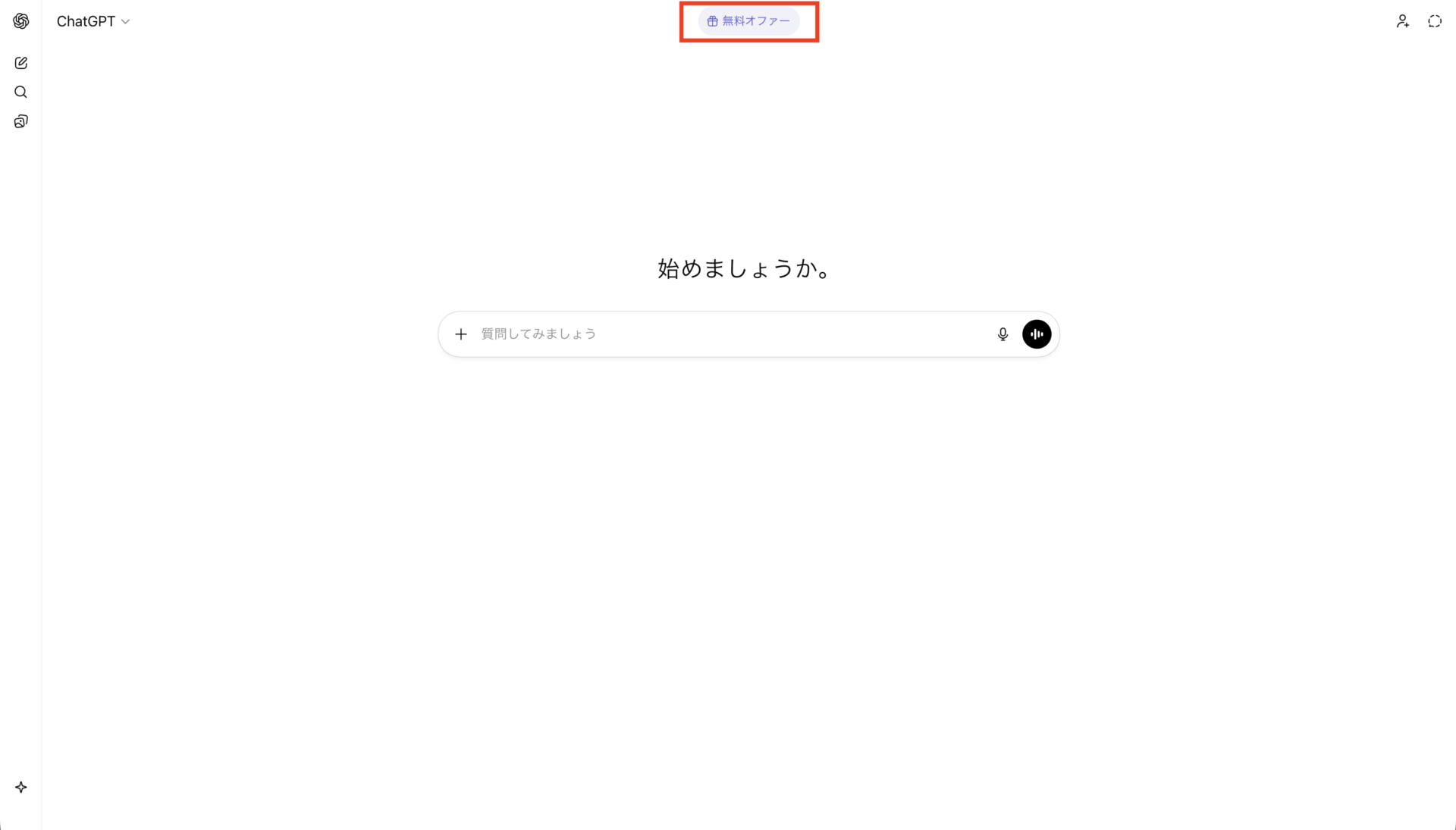Expand the ChatGPT model dropdown
Viewport: 1456px width, 830px height.
(x=93, y=21)
